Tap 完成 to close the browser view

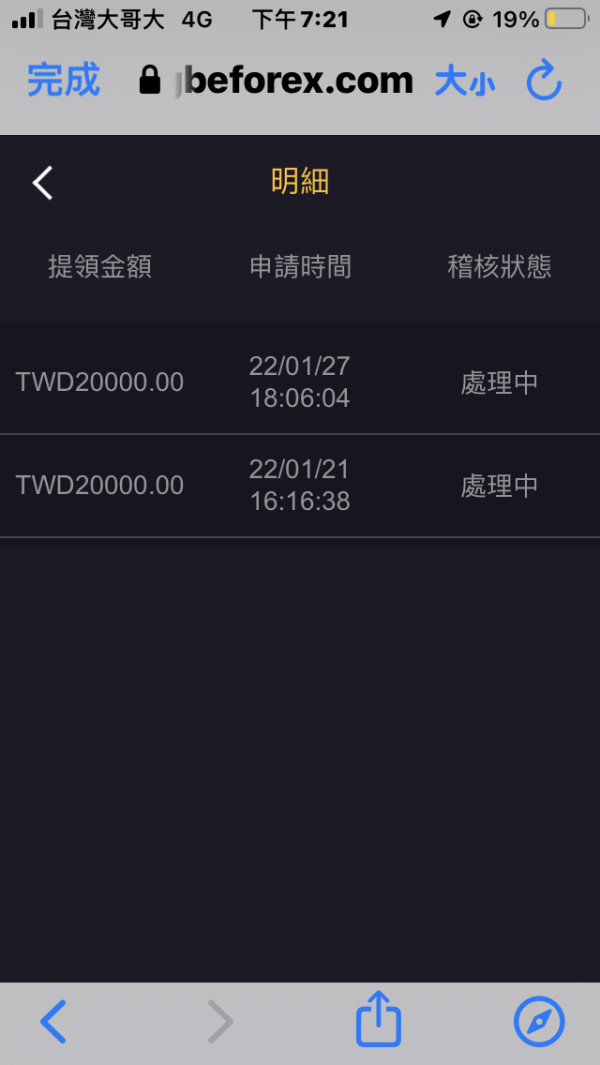pyautogui.click(x=64, y=81)
